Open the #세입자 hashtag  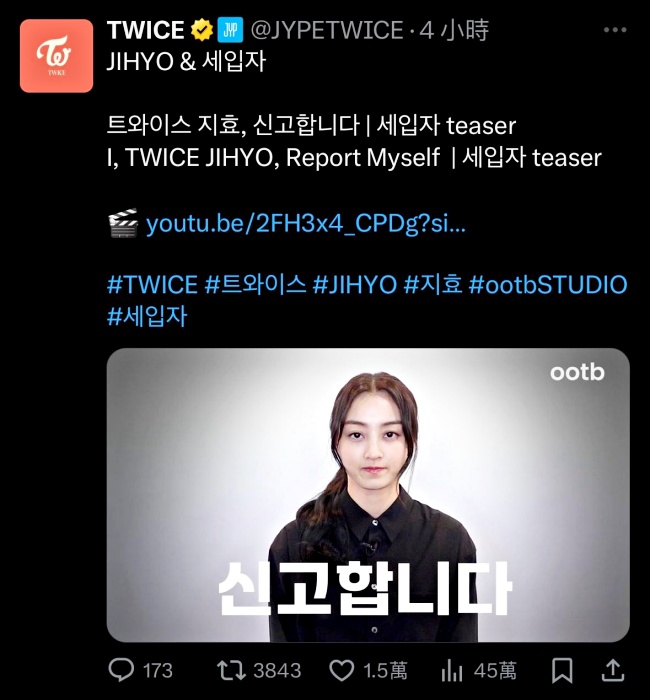point(147,318)
